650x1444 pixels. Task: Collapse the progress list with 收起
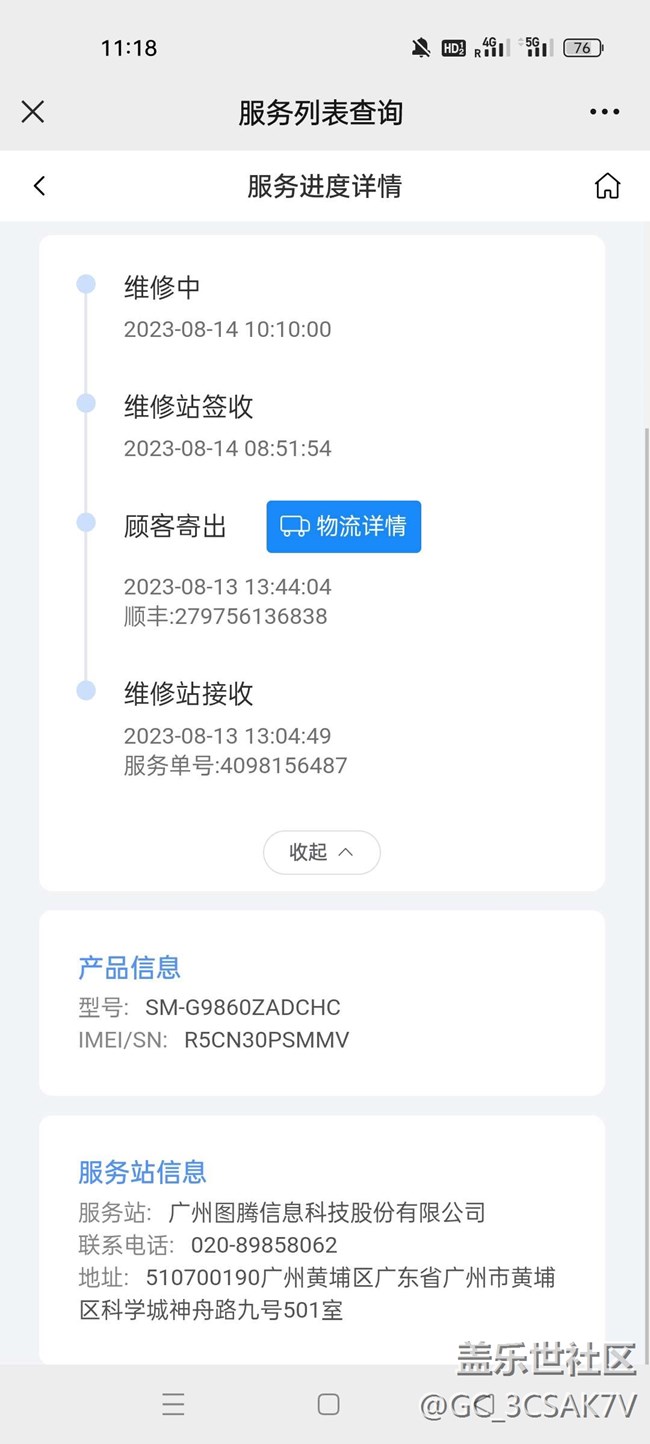coord(321,852)
